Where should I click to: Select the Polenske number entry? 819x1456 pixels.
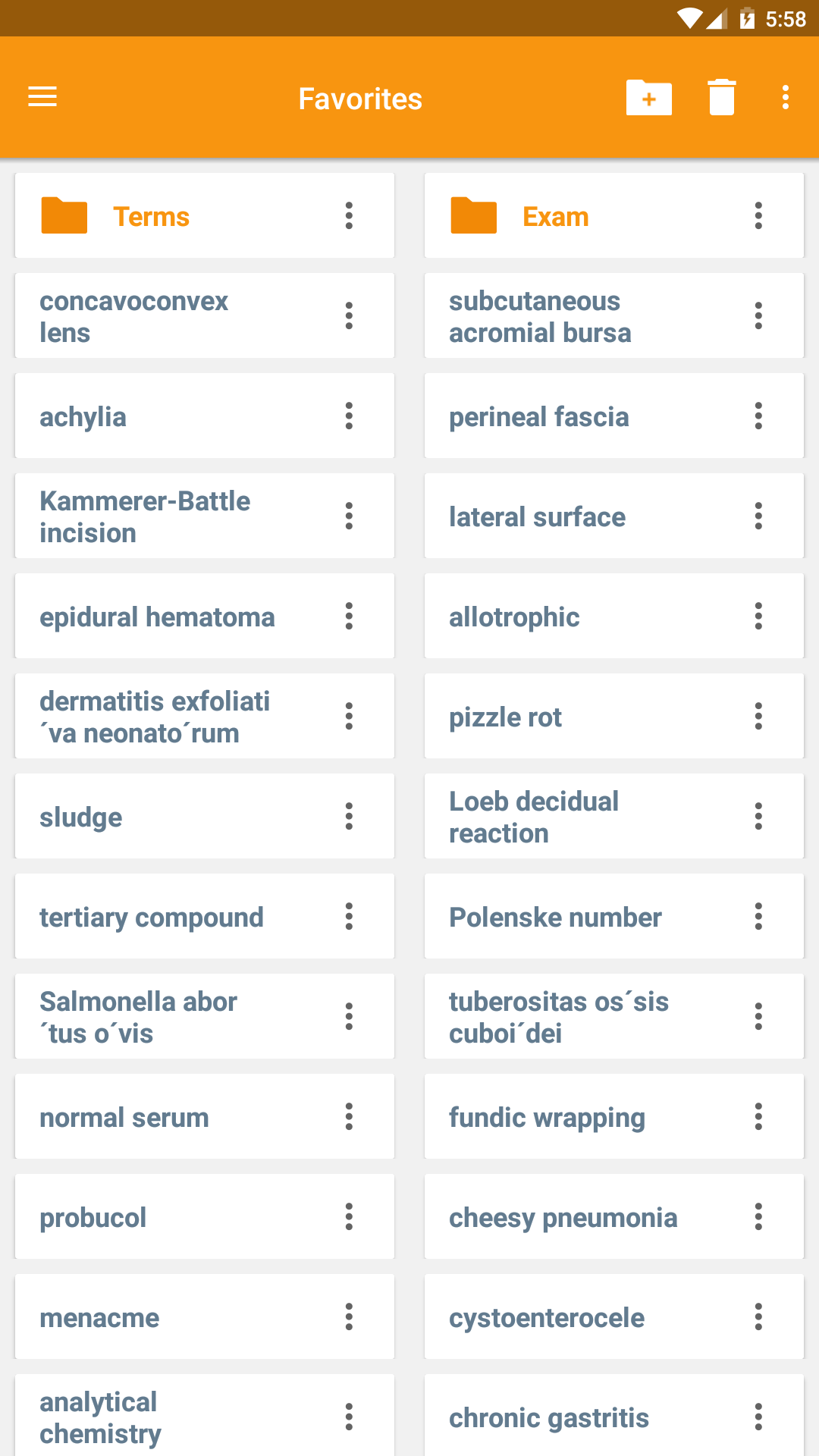coord(555,916)
